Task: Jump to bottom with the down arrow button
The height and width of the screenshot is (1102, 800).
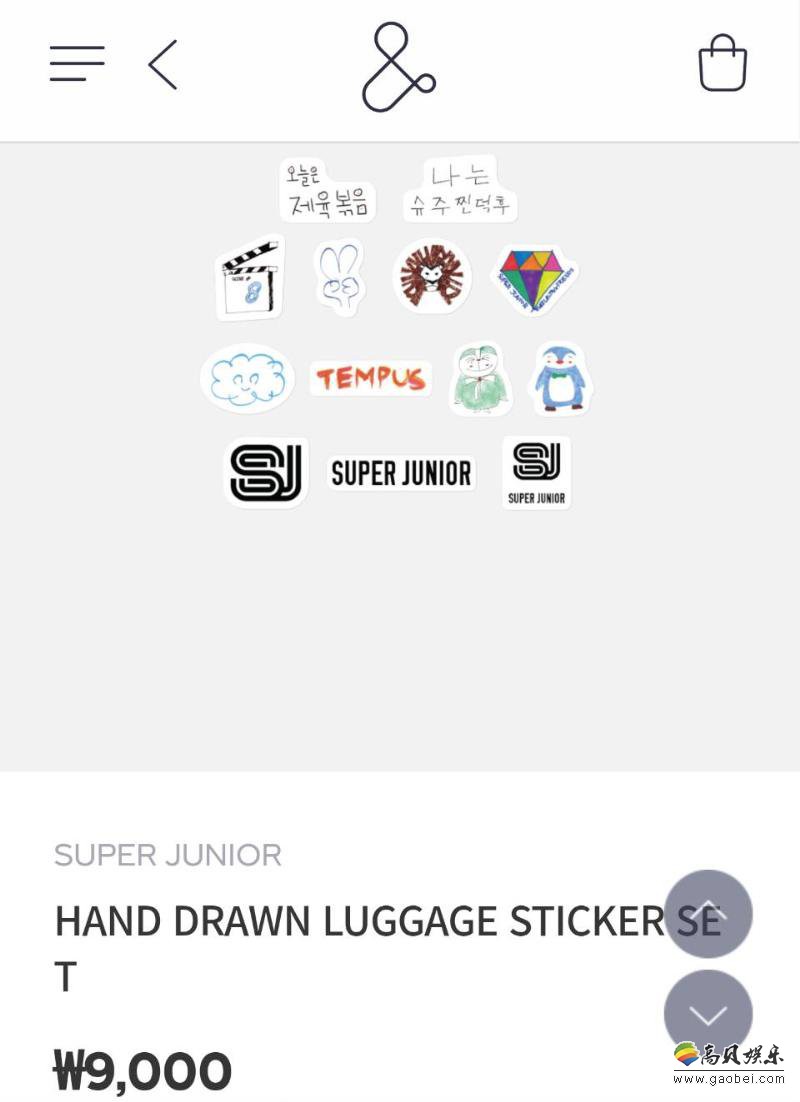Action: point(708,1014)
